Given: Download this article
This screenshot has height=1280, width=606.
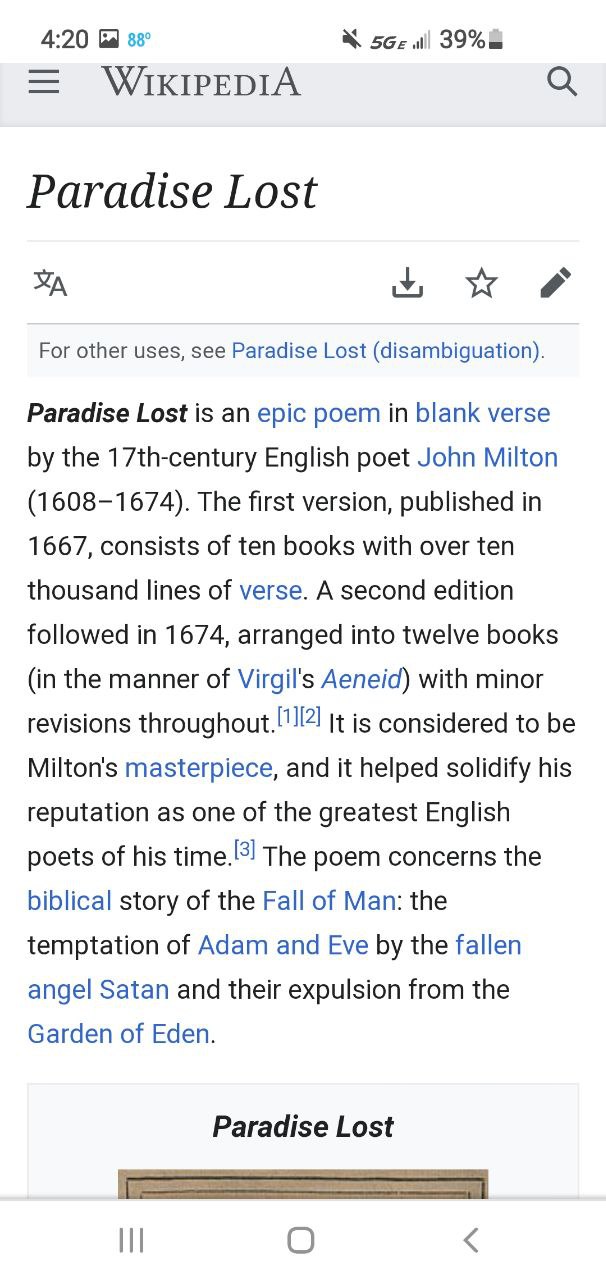Looking at the screenshot, I should coord(407,283).
